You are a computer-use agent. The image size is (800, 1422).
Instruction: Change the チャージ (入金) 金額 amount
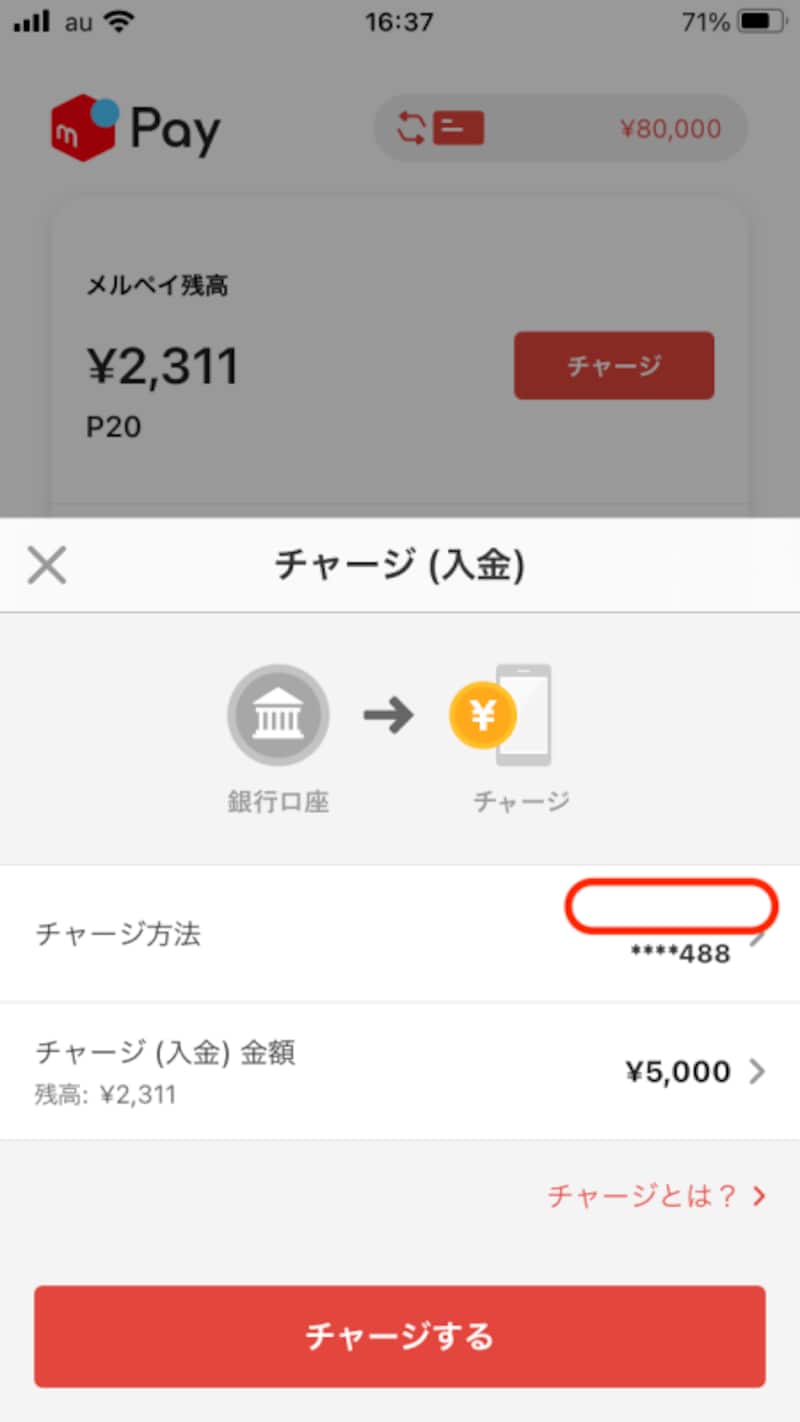[x=400, y=1072]
